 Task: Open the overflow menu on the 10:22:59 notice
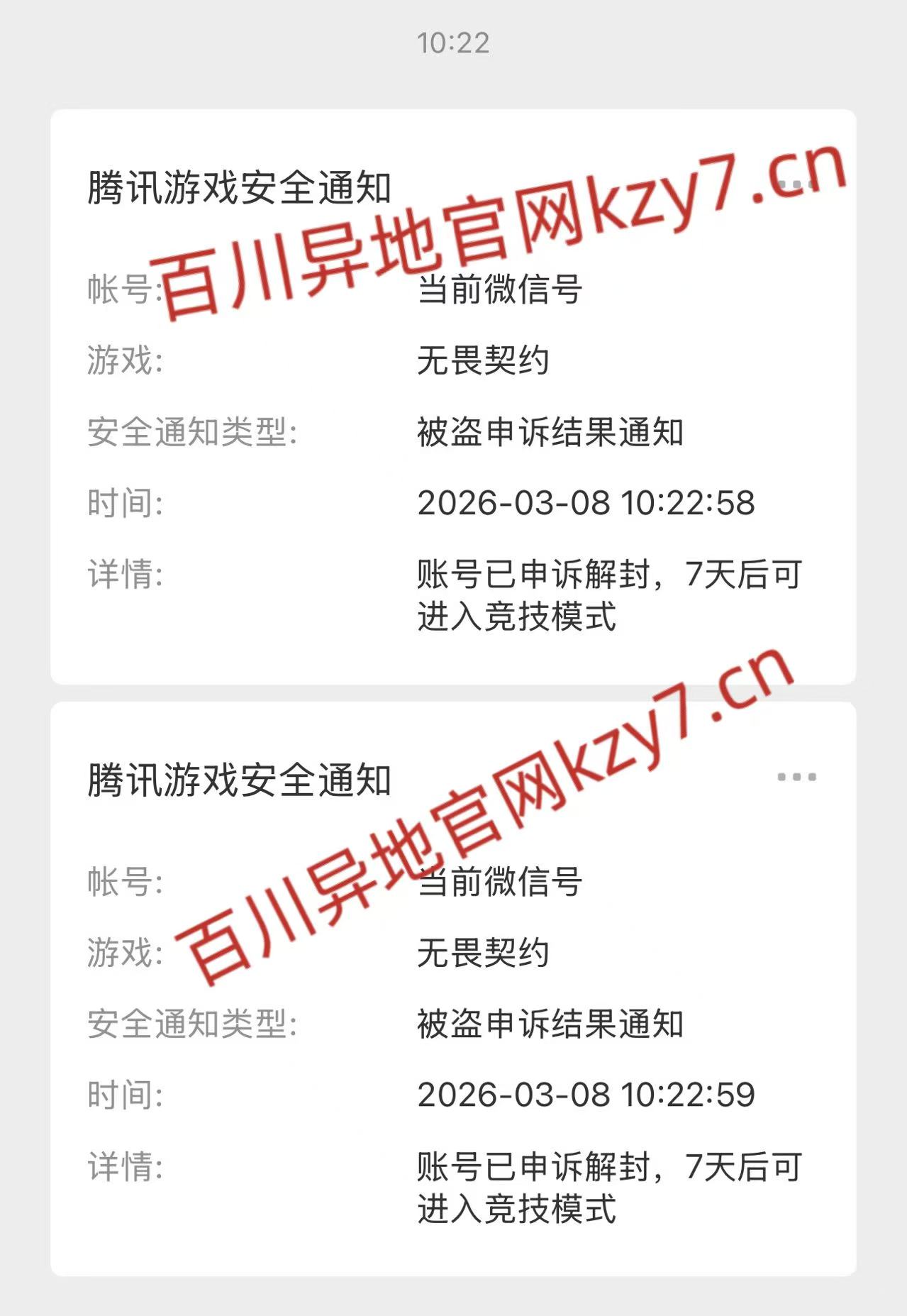(796, 777)
